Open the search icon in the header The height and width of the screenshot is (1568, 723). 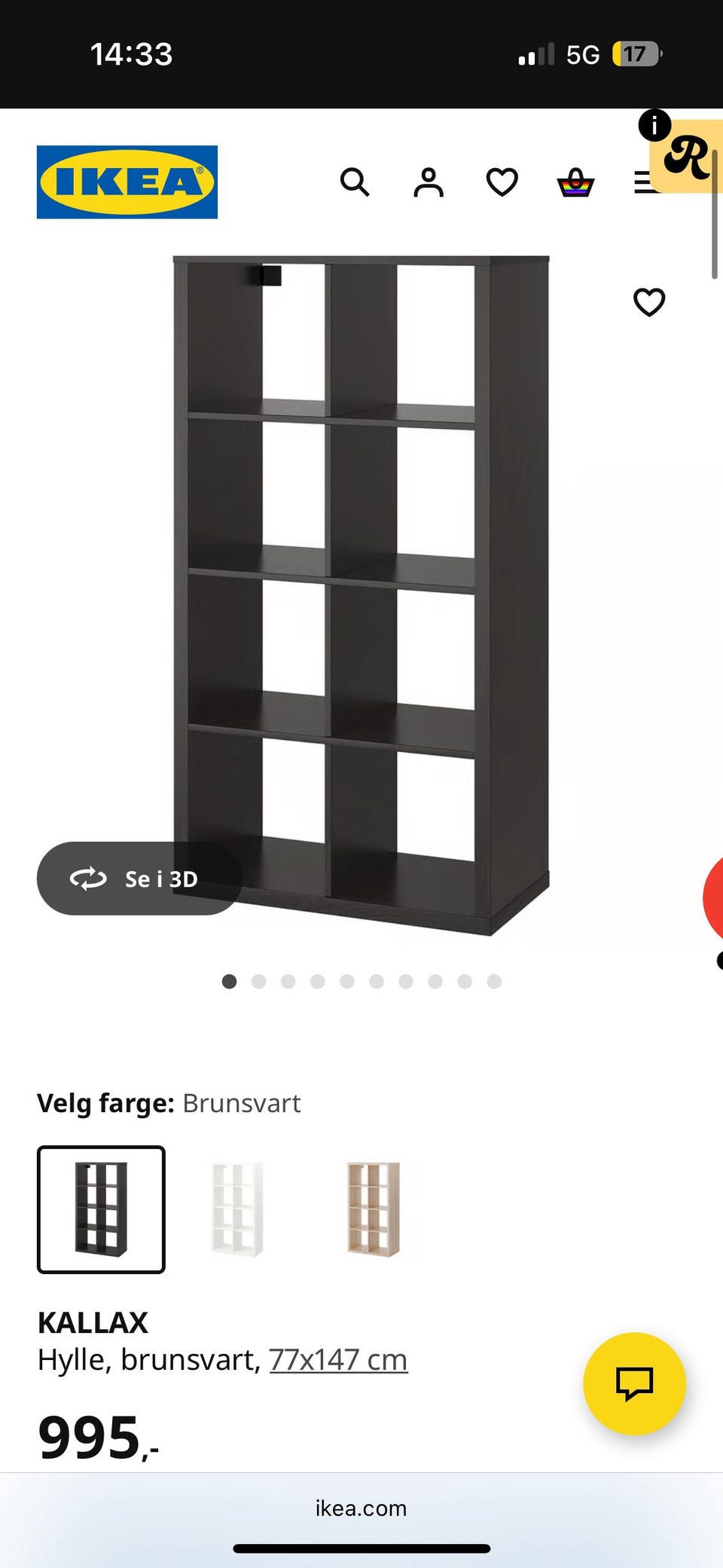click(x=355, y=182)
